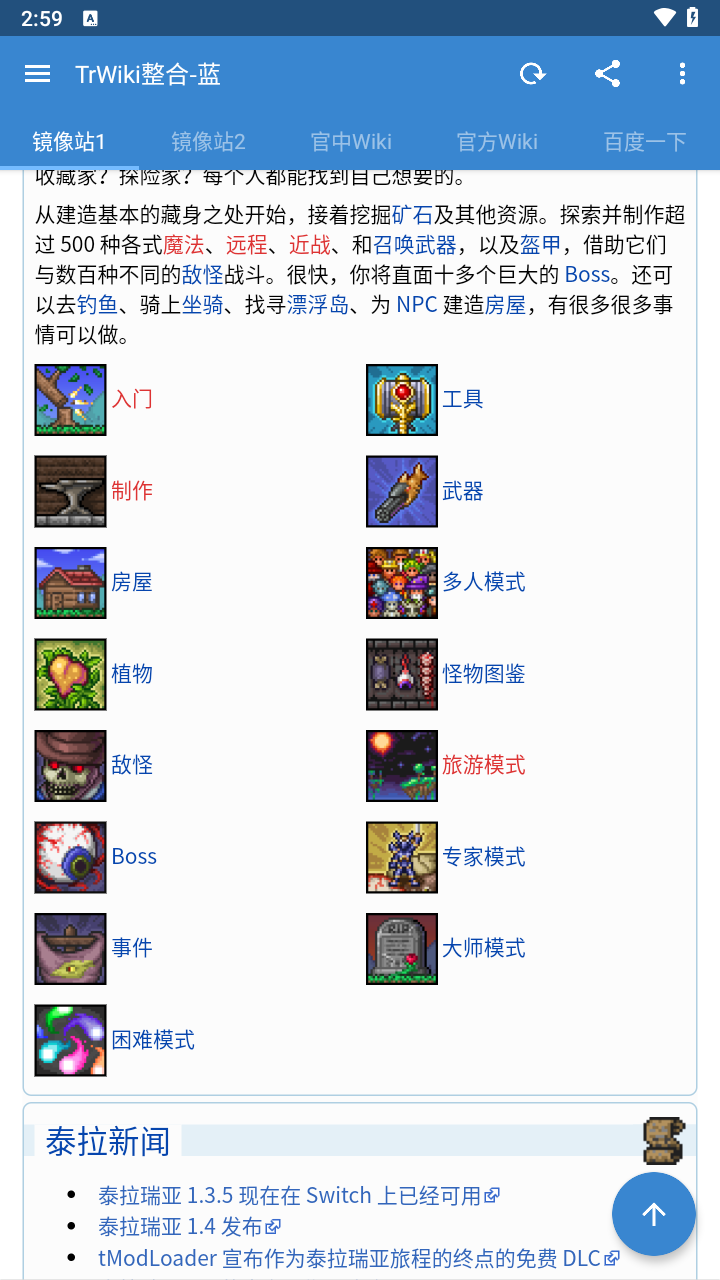Tap the 矿石 ore link in the paragraph
This screenshot has width=720, height=1280.
pos(412,215)
